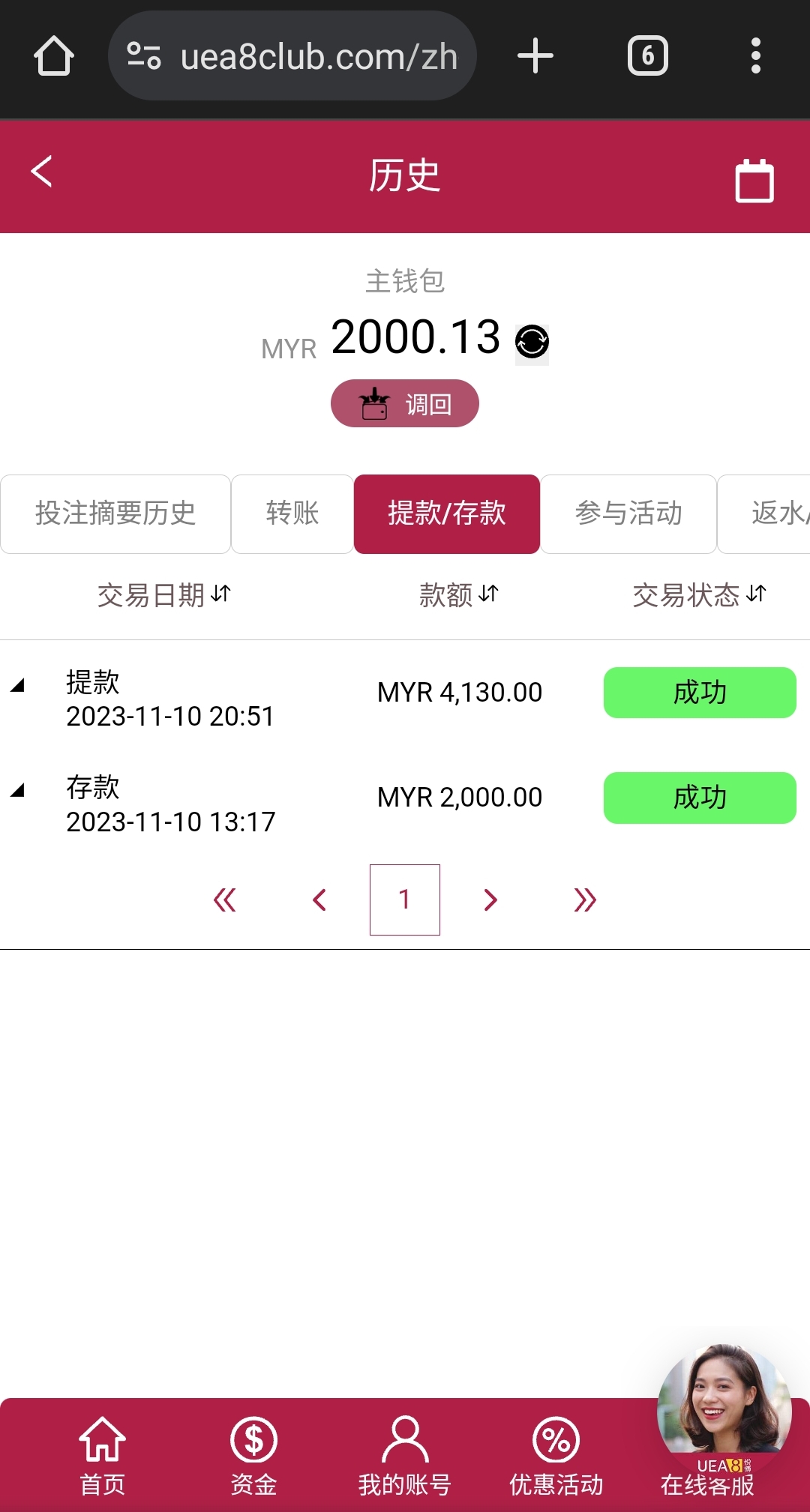Go to the next page

click(490, 900)
